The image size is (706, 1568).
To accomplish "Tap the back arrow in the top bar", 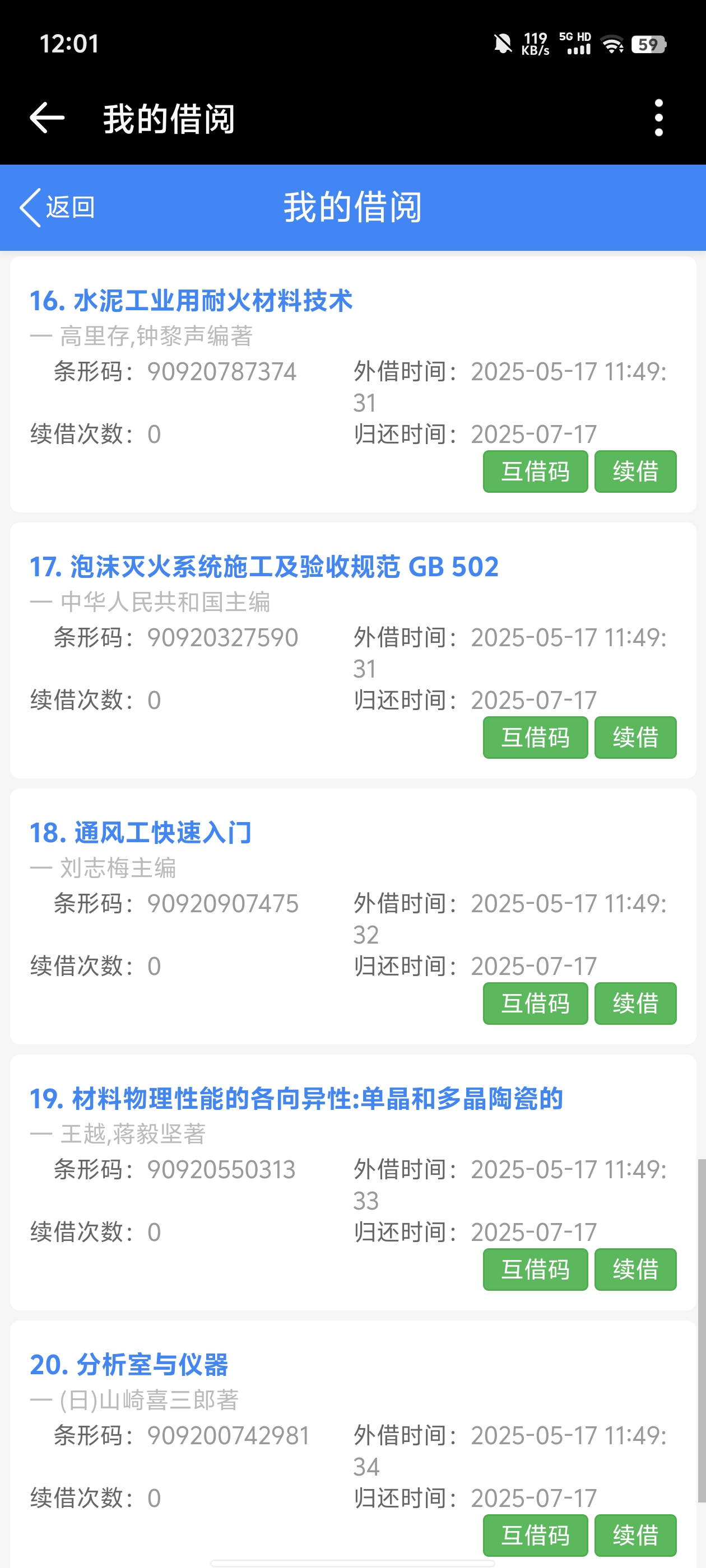I will [x=47, y=118].
